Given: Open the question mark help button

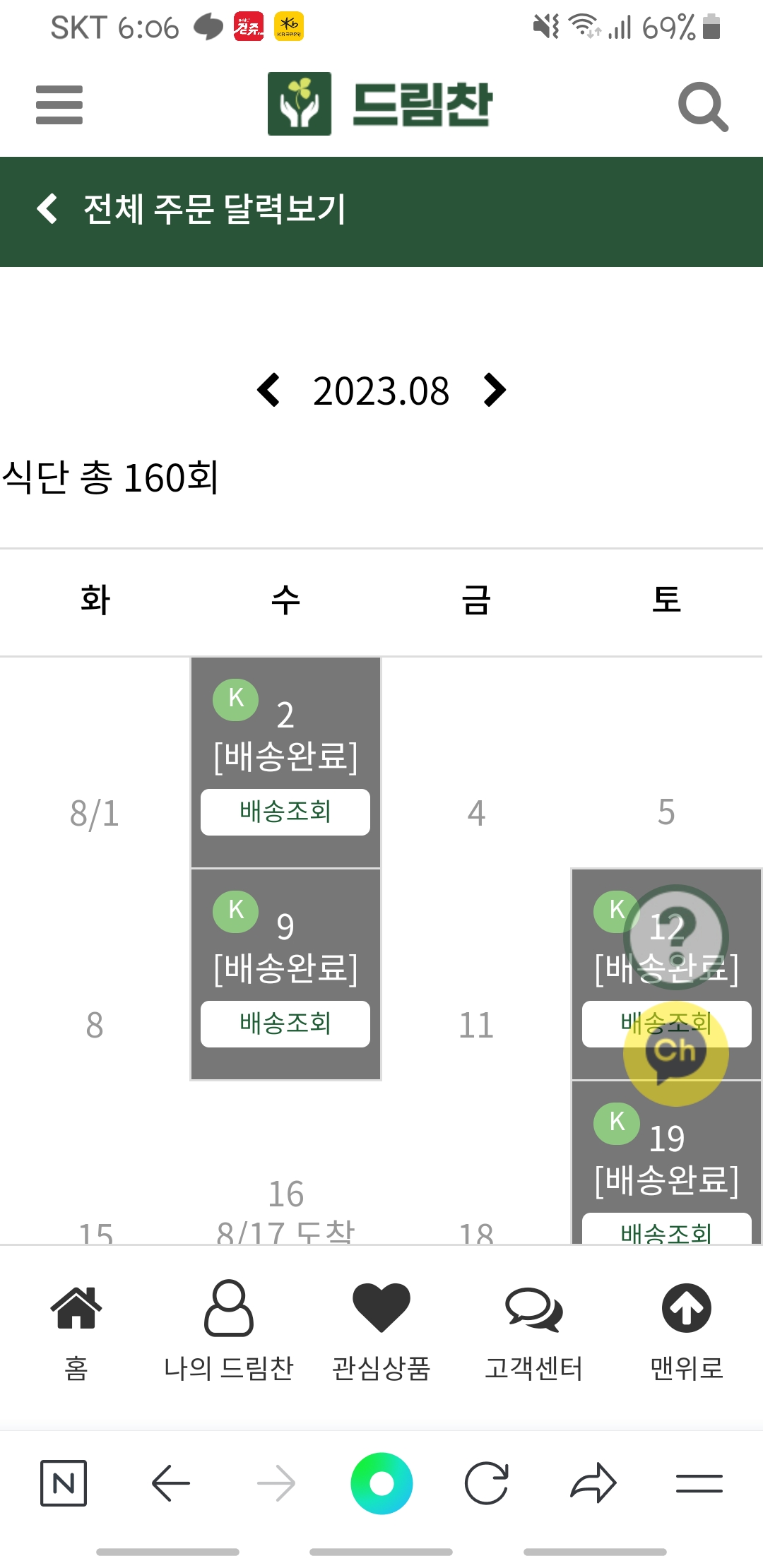Looking at the screenshot, I should point(675,937).
